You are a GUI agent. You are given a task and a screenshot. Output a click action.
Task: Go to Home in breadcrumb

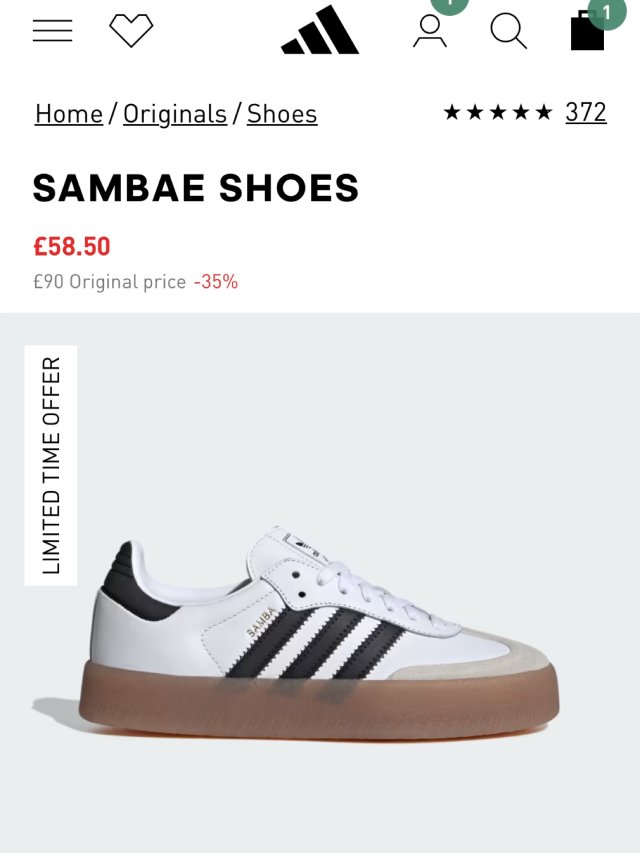(69, 114)
